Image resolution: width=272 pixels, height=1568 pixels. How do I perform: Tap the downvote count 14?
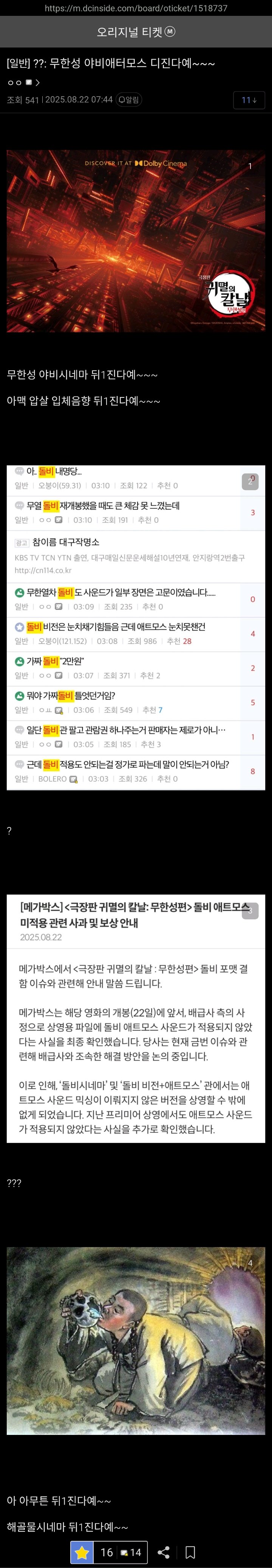pos(130,1551)
